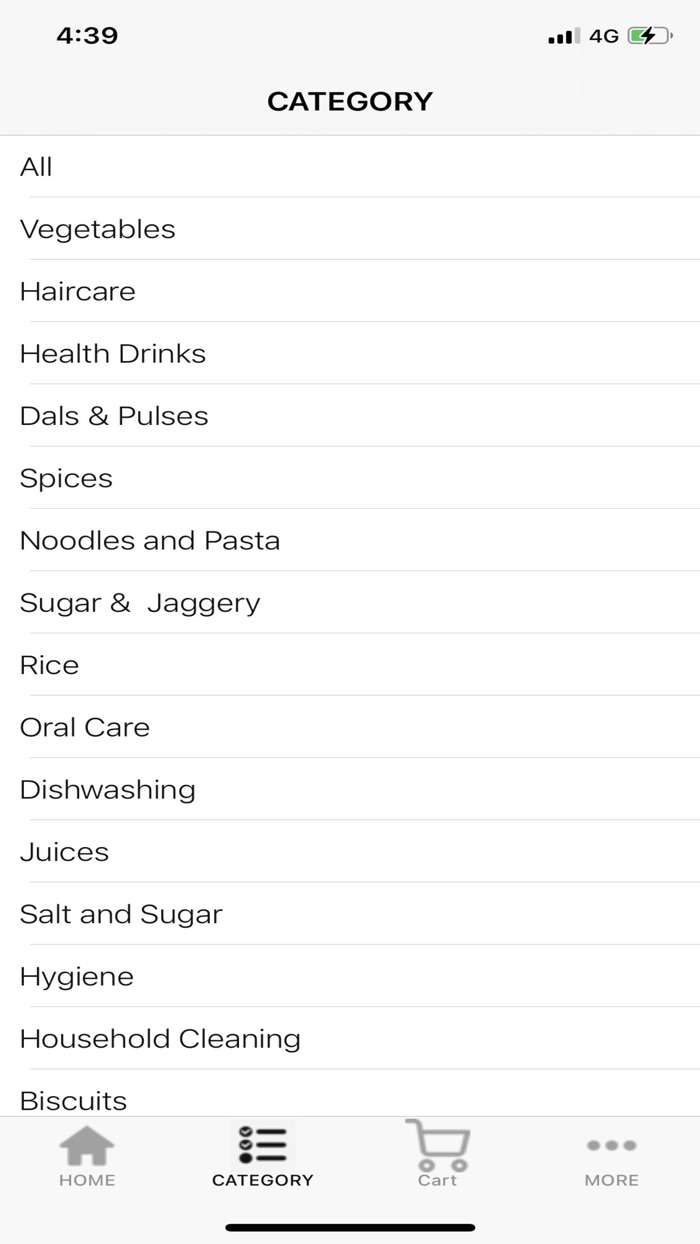
Task: Tap the Category tab
Action: pyautogui.click(x=262, y=1157)
